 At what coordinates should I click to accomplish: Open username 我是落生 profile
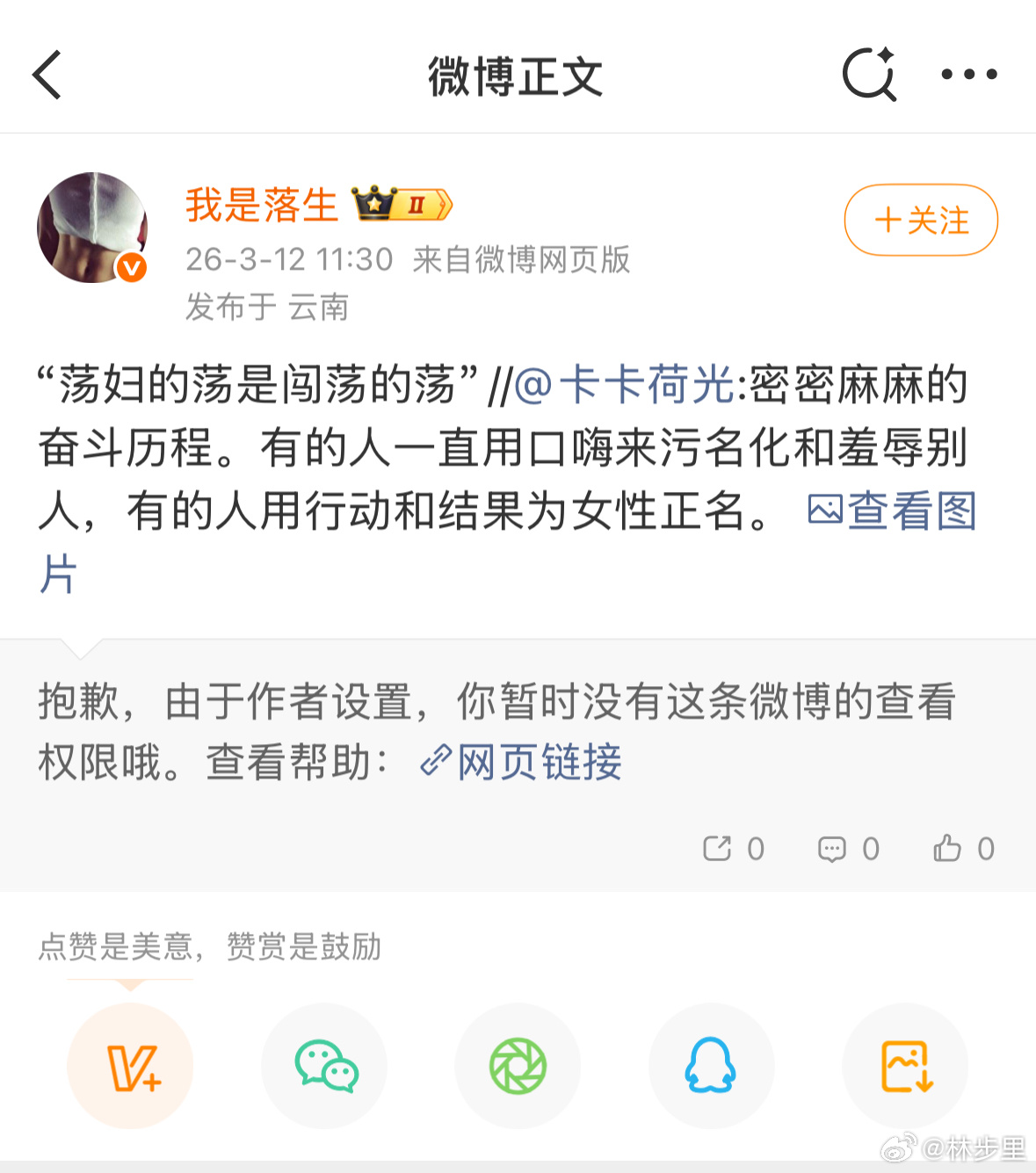260,204
